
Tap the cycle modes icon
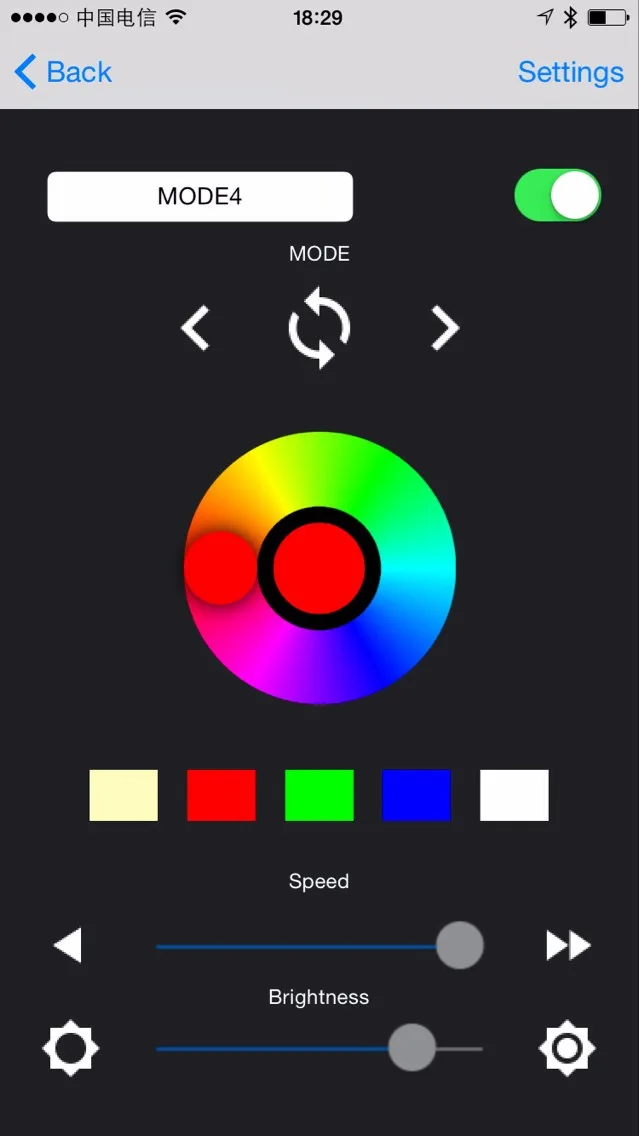[319, 327]
